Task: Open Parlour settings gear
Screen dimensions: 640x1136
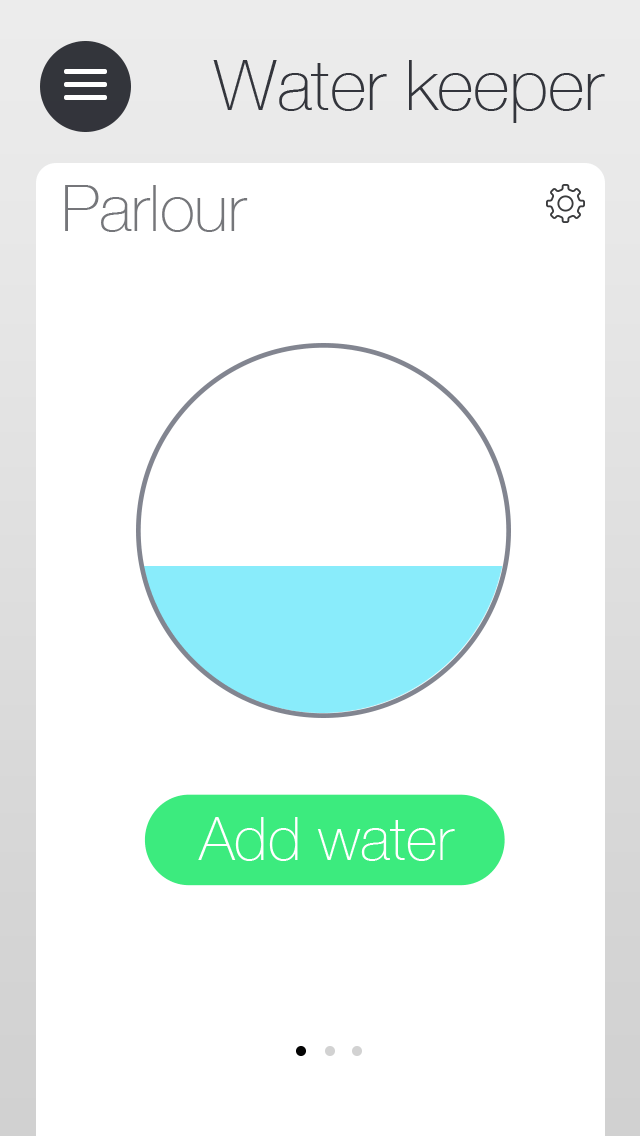Action: pos(565,204)
